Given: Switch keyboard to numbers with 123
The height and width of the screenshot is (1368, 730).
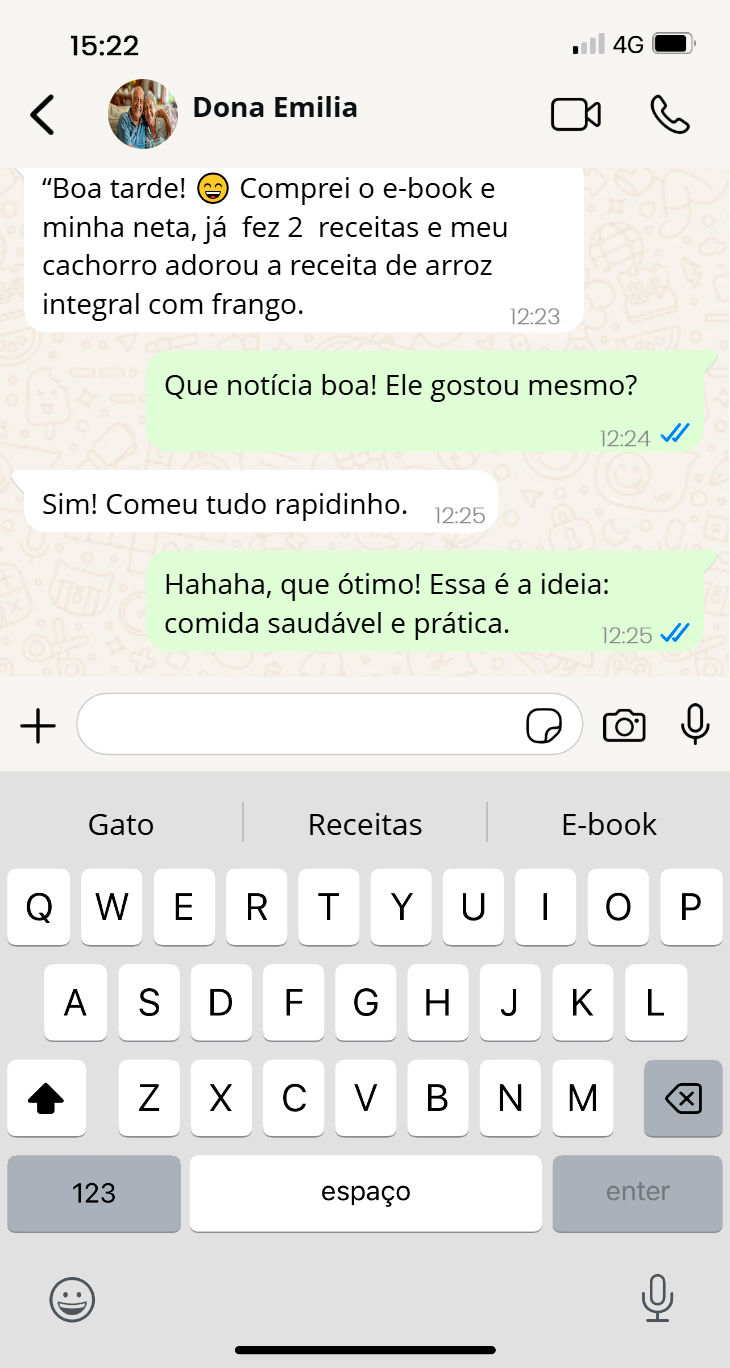Looking at the screenshot, I should point(94,1193).
